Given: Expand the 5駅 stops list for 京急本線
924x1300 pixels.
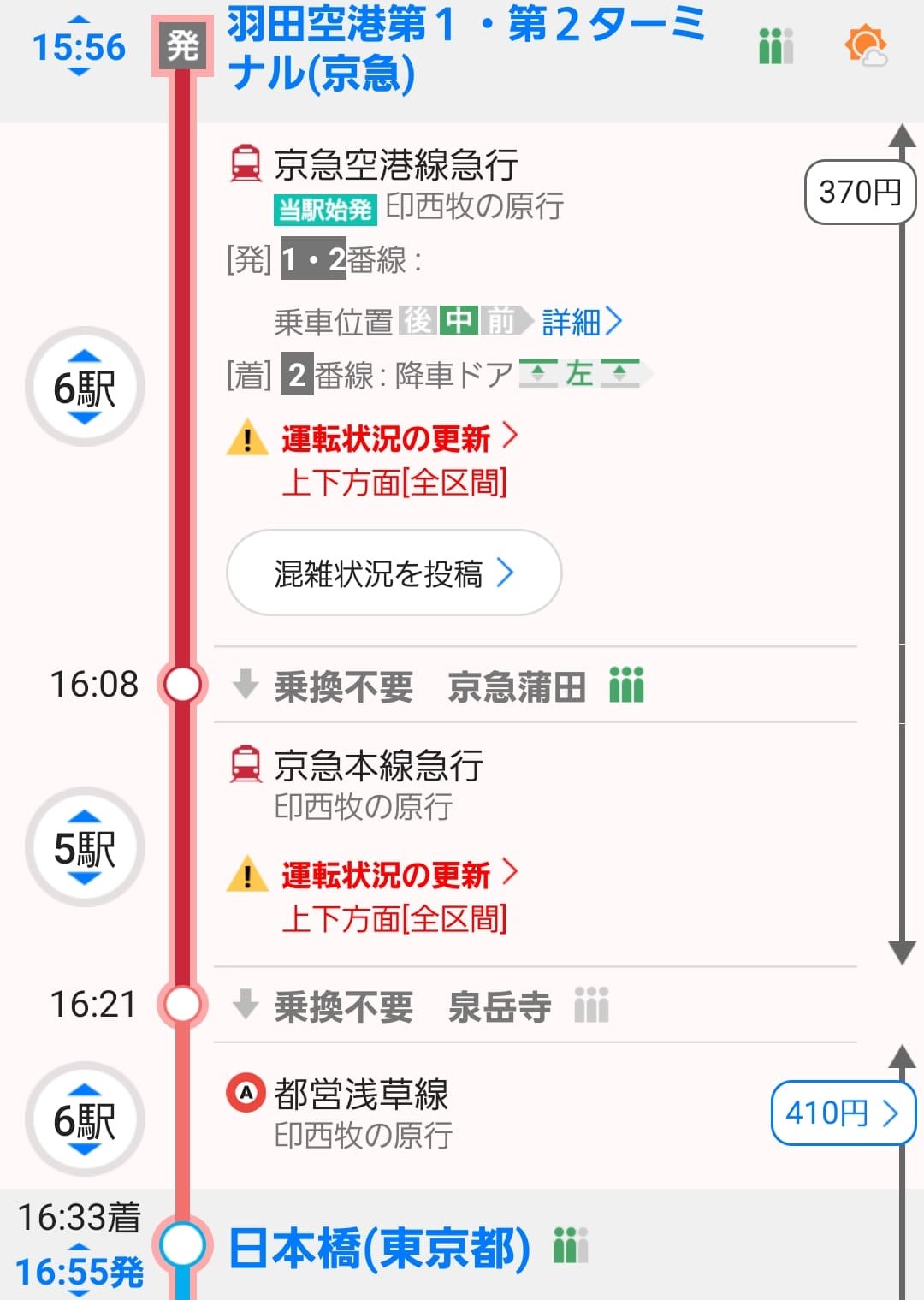Looking at the screenshot, I should (85, 847).
